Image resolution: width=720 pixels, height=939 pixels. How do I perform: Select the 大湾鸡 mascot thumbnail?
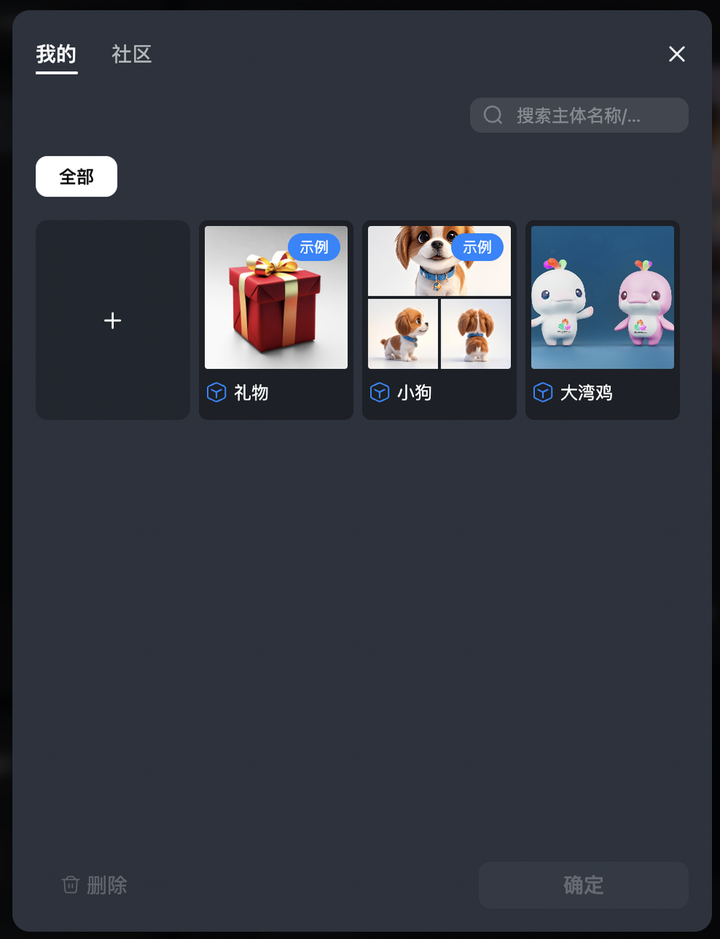pyautogui.click(x=602, y=297)
